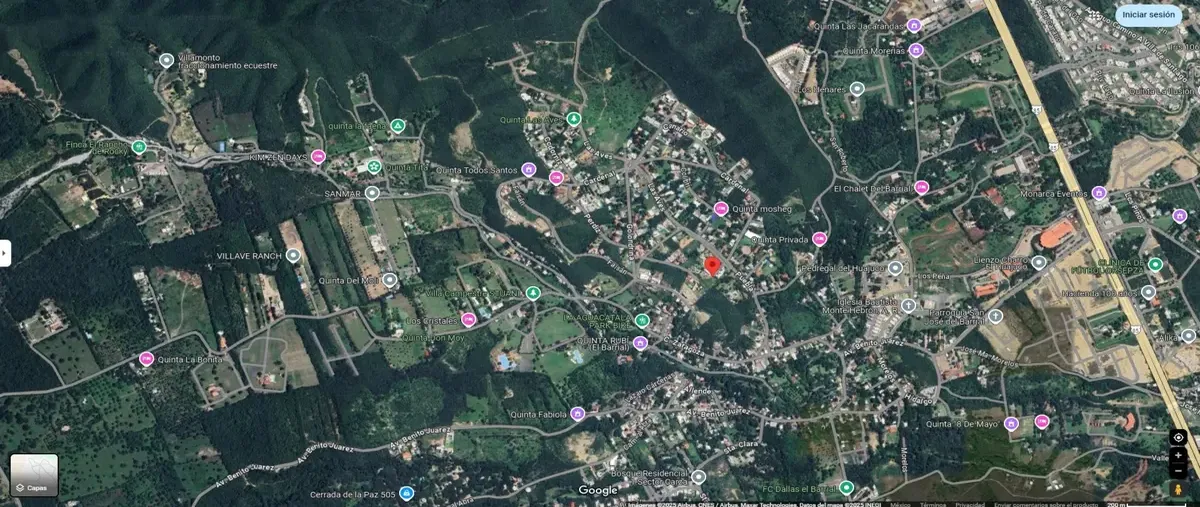Open the Privacidad link
Screen dimensions: 1200x507
[x=968, y=504]
